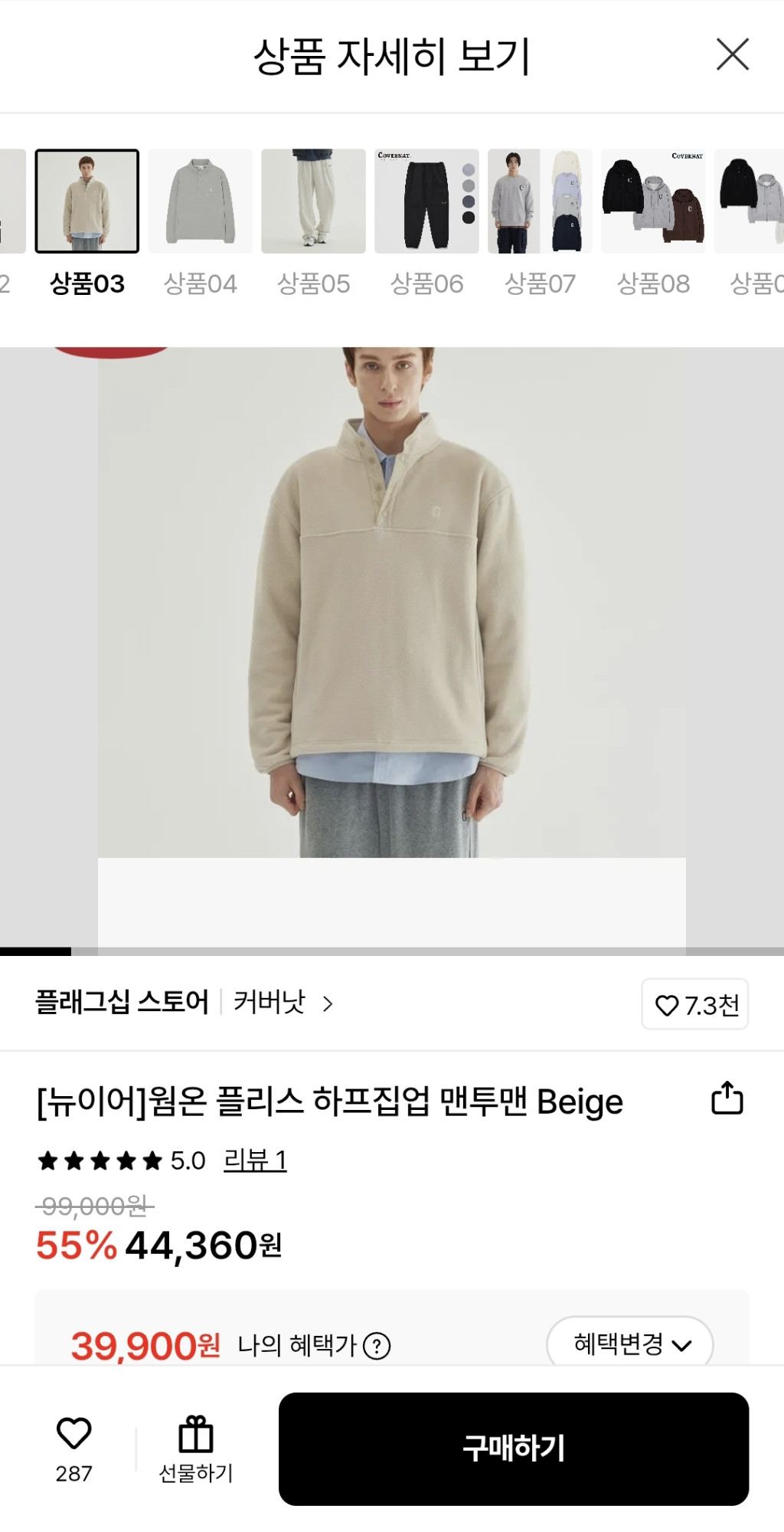The width and height of the screenshot is (784, 1532).
Task: Show info about 나의 혜택가
Action: 377,1346
